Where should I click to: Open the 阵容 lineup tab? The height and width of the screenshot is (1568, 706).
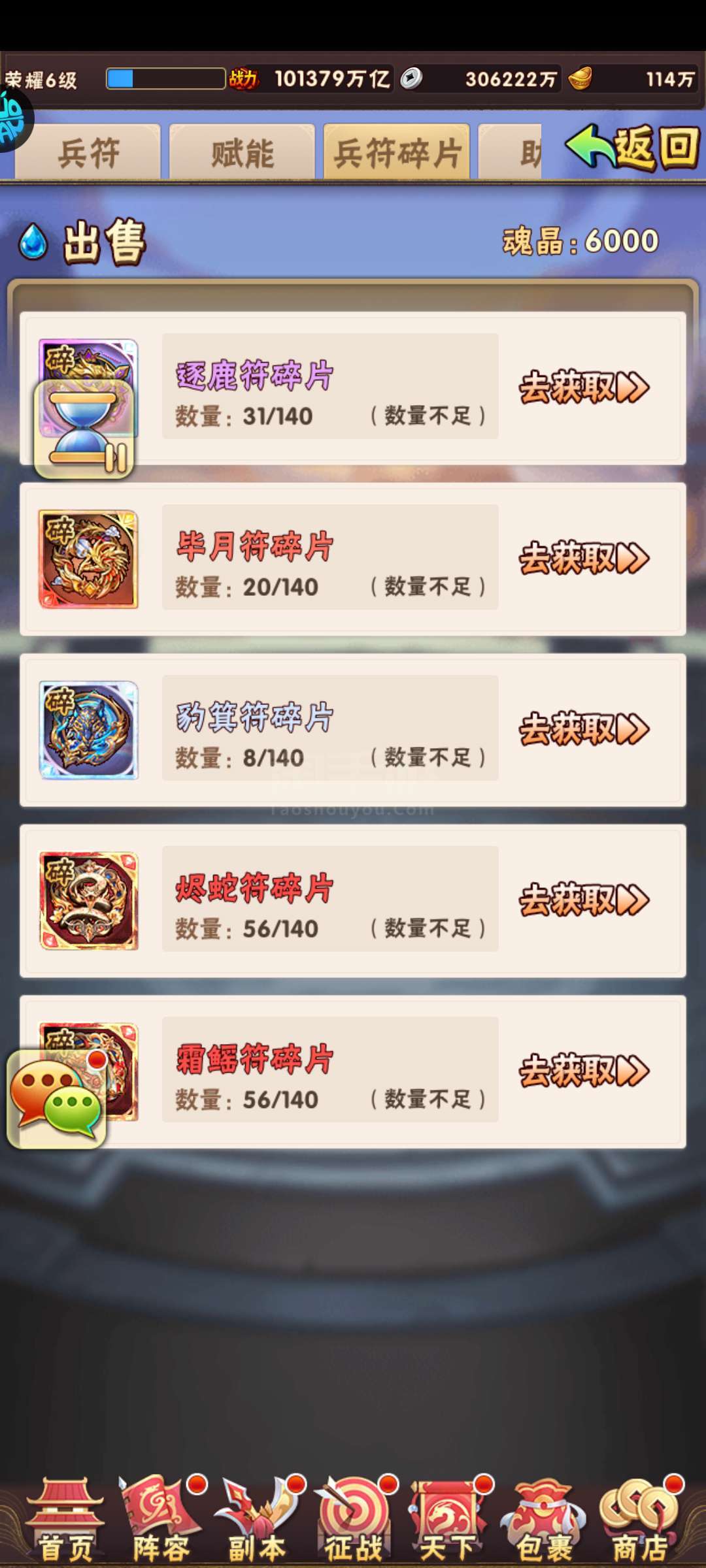click(x=161, y=1519)
